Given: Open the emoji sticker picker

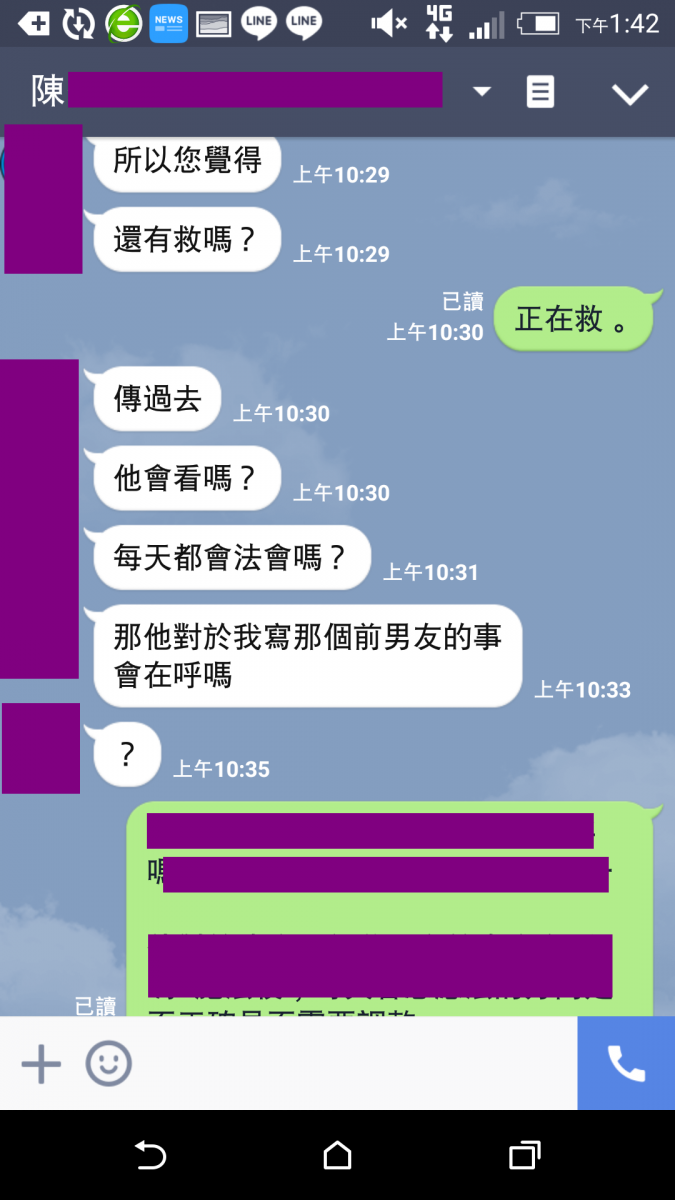Looking at the screenshot, I should tap(108, 1064).
